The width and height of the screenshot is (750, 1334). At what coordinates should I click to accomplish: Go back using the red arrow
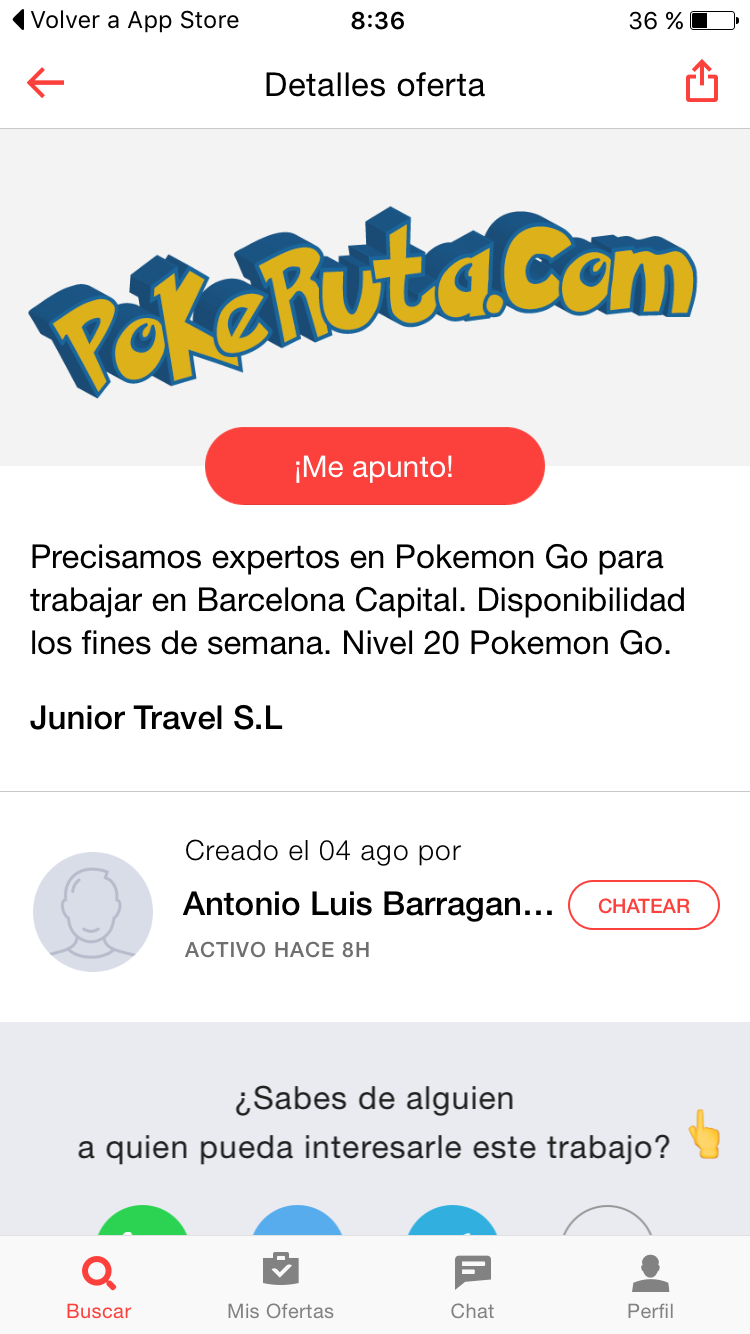click(x=45, y=84)
